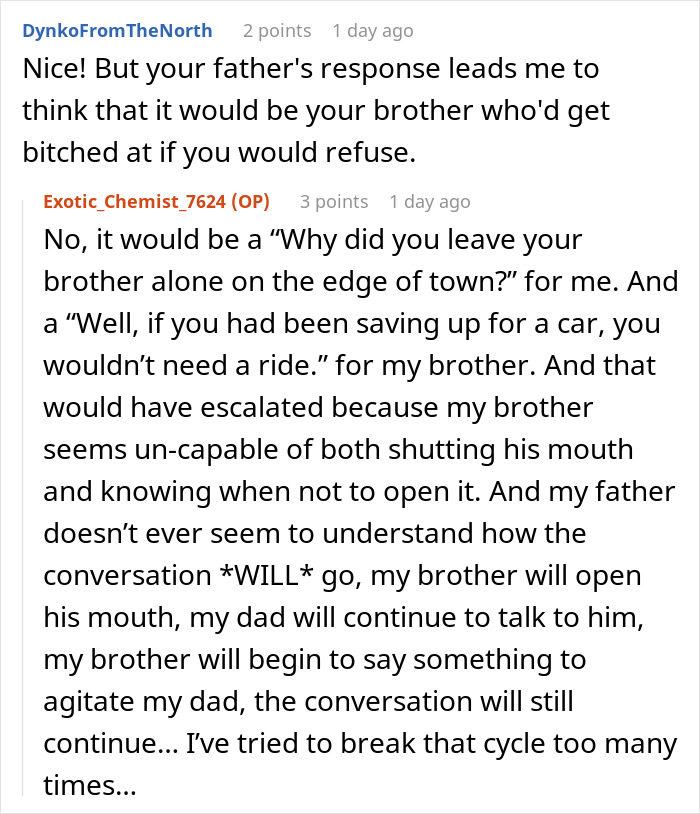Open DynkoFromTheNorth's profile

118,31
